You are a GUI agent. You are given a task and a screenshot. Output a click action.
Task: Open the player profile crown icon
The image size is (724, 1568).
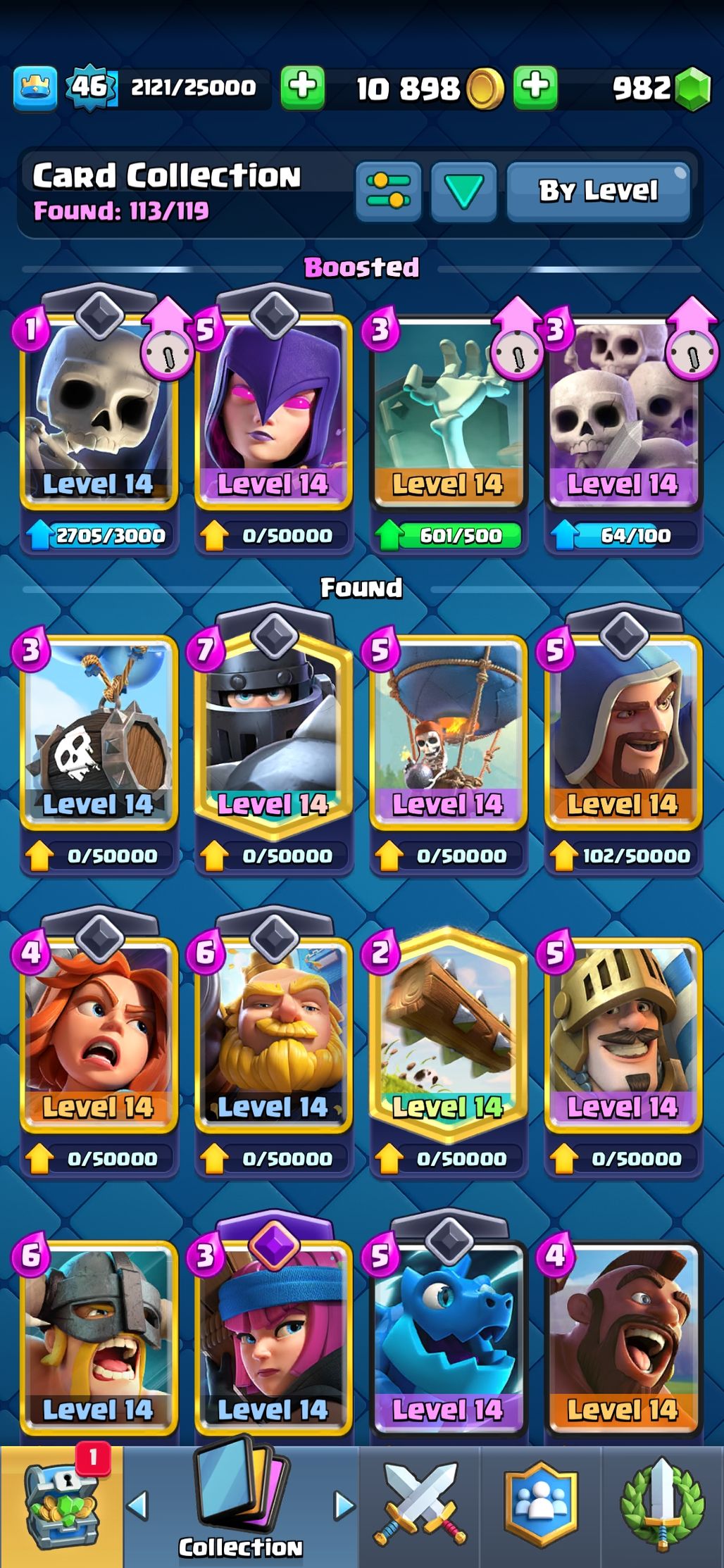click(35, 88)
